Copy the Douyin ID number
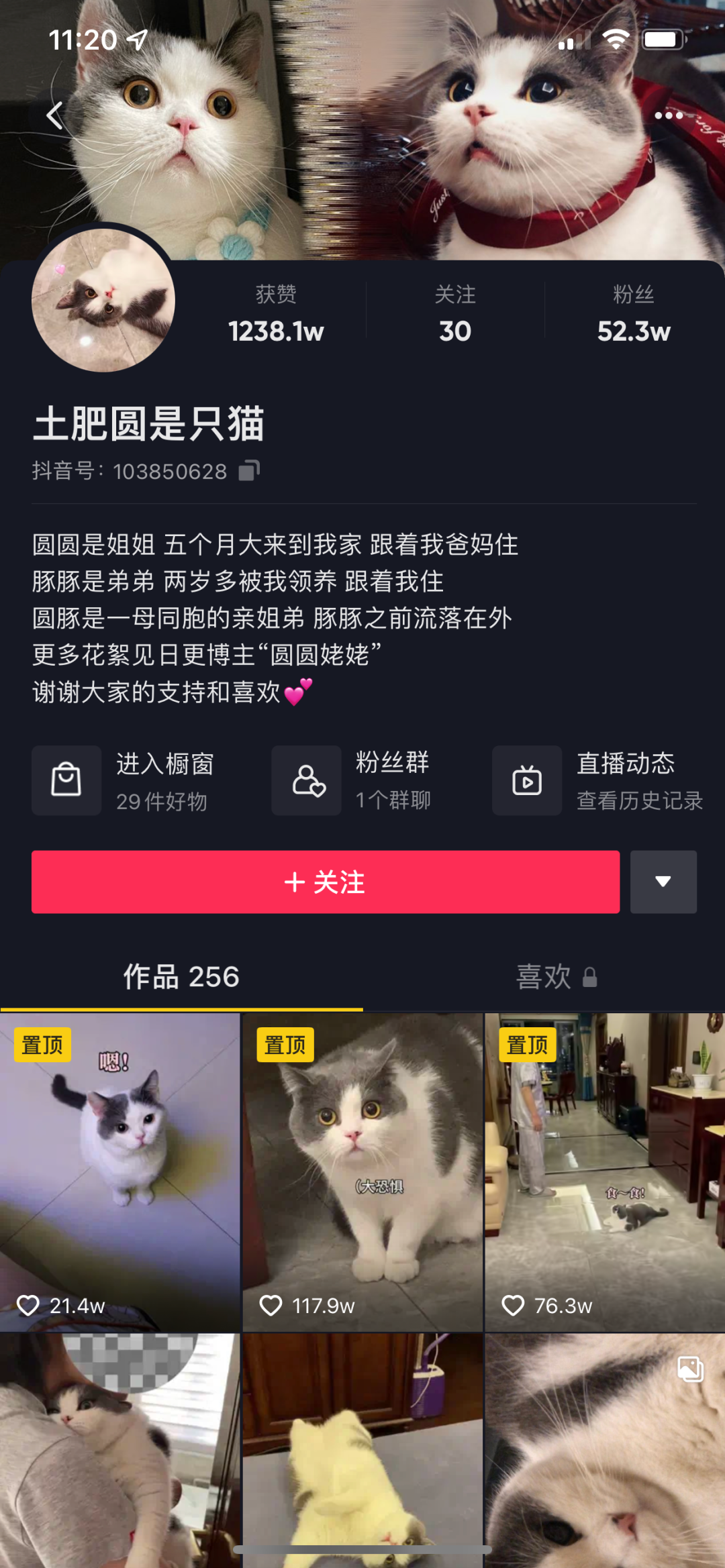 (x=249, y=471)
